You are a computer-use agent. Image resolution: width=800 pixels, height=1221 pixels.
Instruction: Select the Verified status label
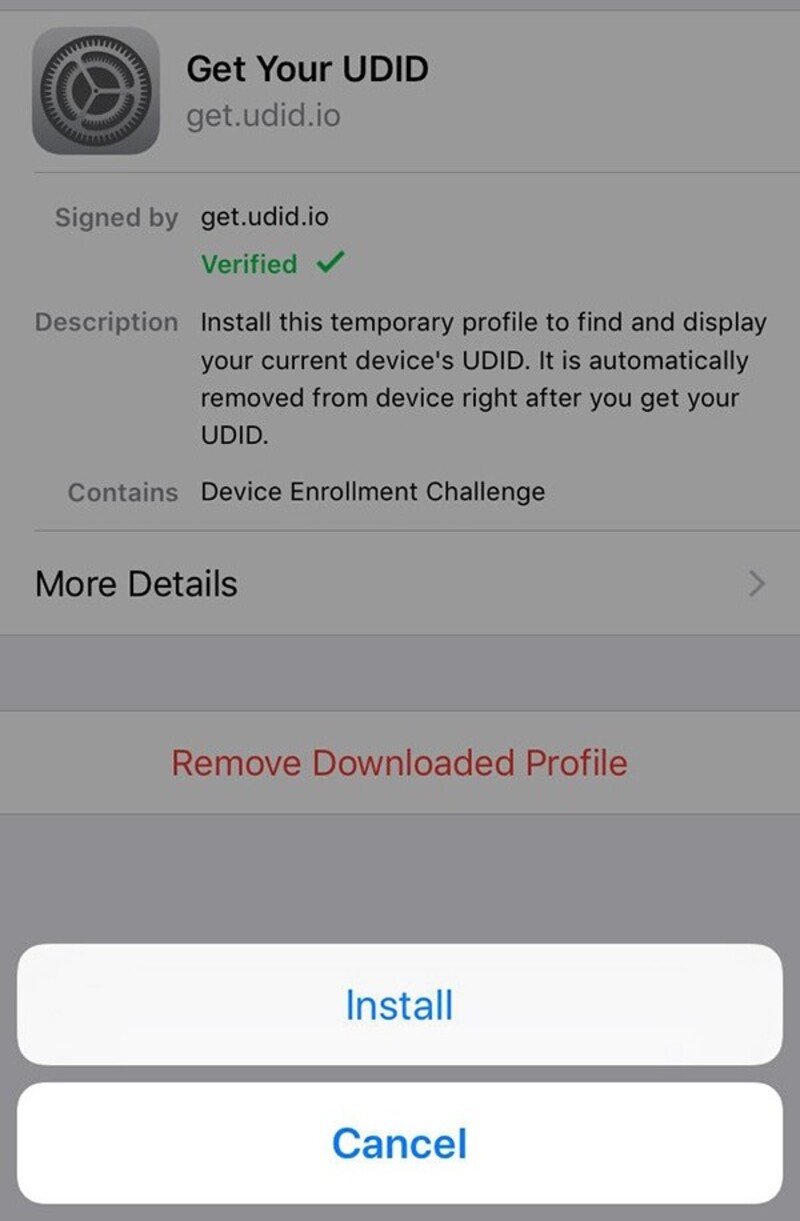coord(248,264)
